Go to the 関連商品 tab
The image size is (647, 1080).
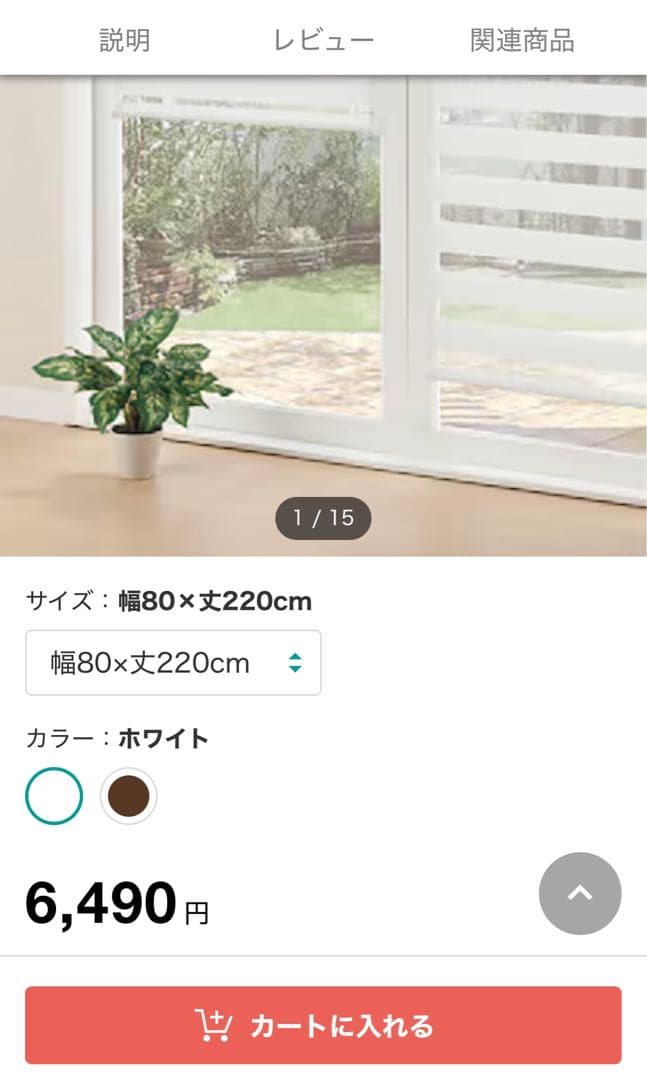click(x=522, y=40)
